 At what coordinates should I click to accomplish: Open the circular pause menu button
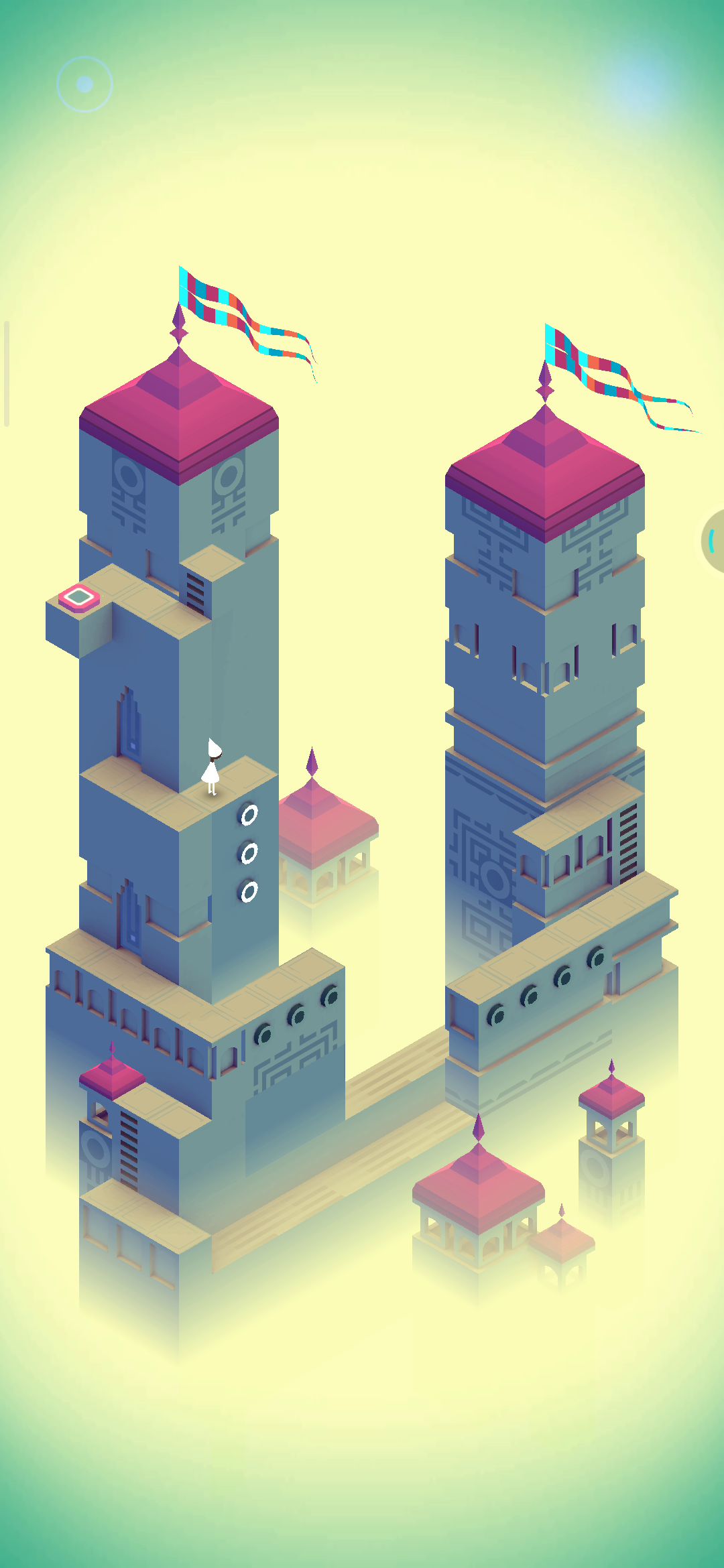point(84,84)
